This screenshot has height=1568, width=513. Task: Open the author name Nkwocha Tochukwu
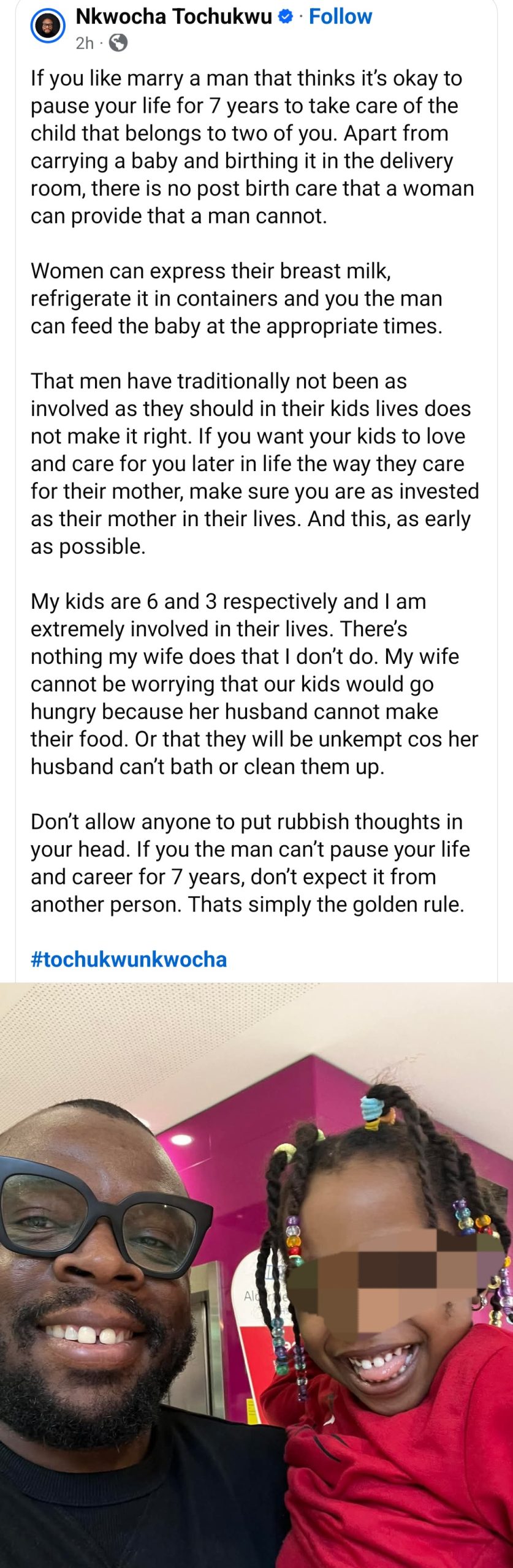(173, 17)
